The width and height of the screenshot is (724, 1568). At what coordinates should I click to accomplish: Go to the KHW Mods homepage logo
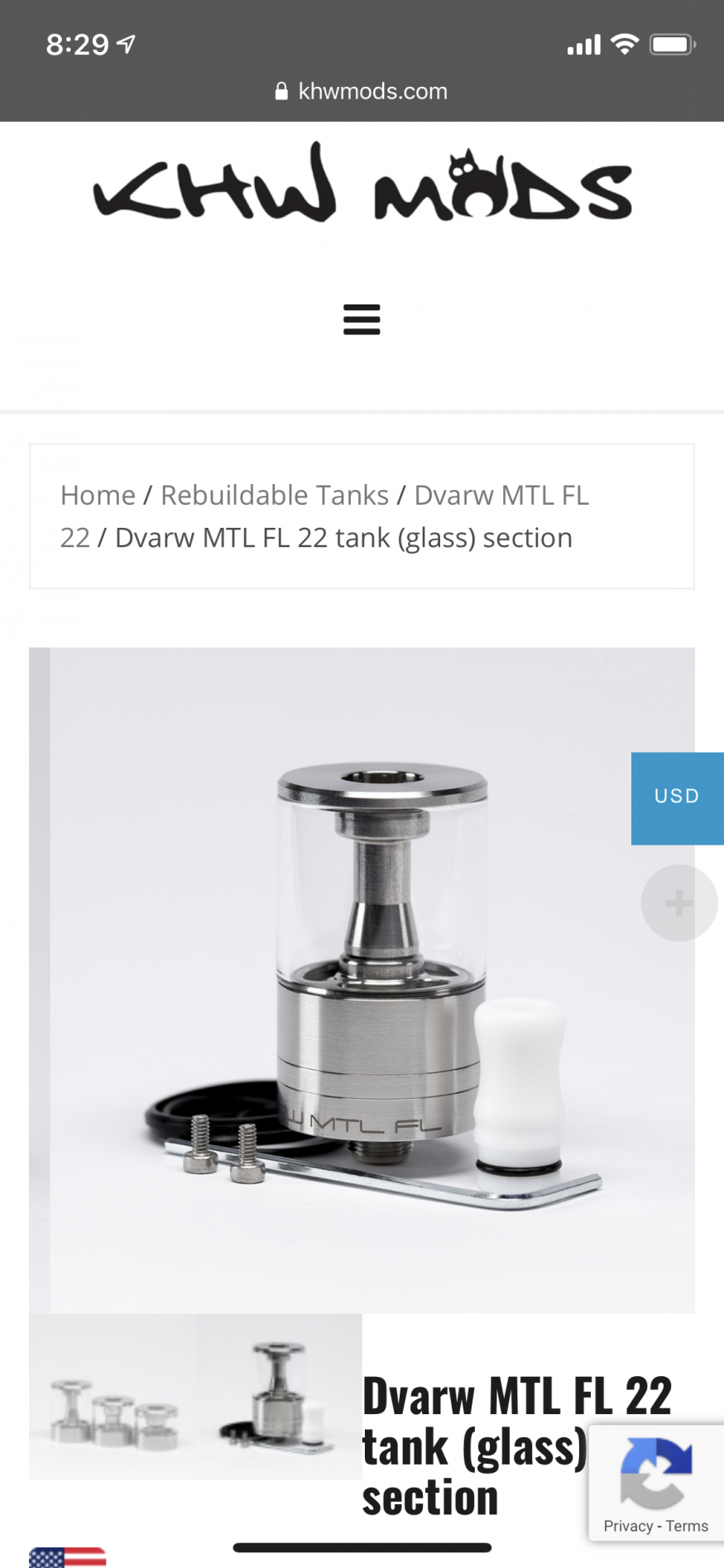(362, 184)
